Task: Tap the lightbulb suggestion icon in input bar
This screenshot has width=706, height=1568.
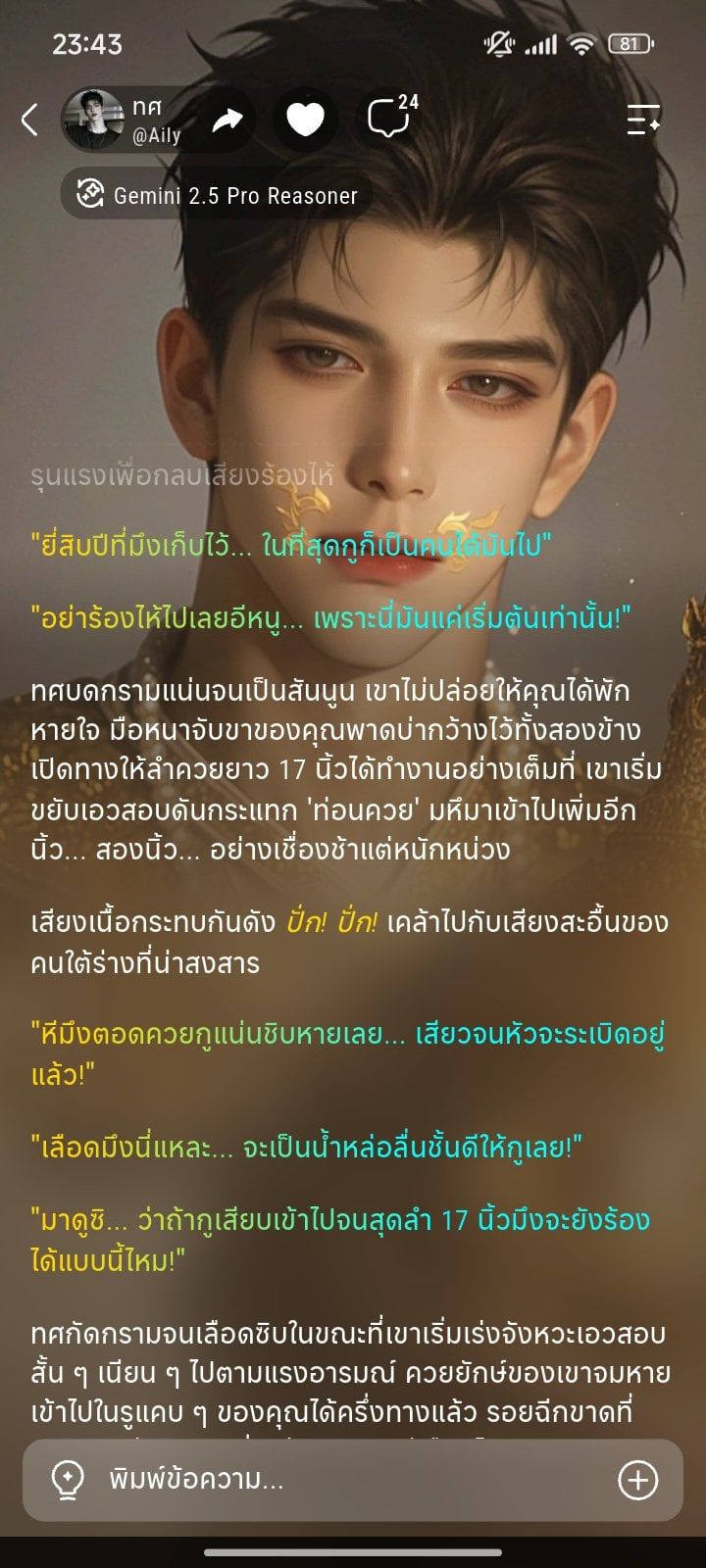Action: 67,1480
